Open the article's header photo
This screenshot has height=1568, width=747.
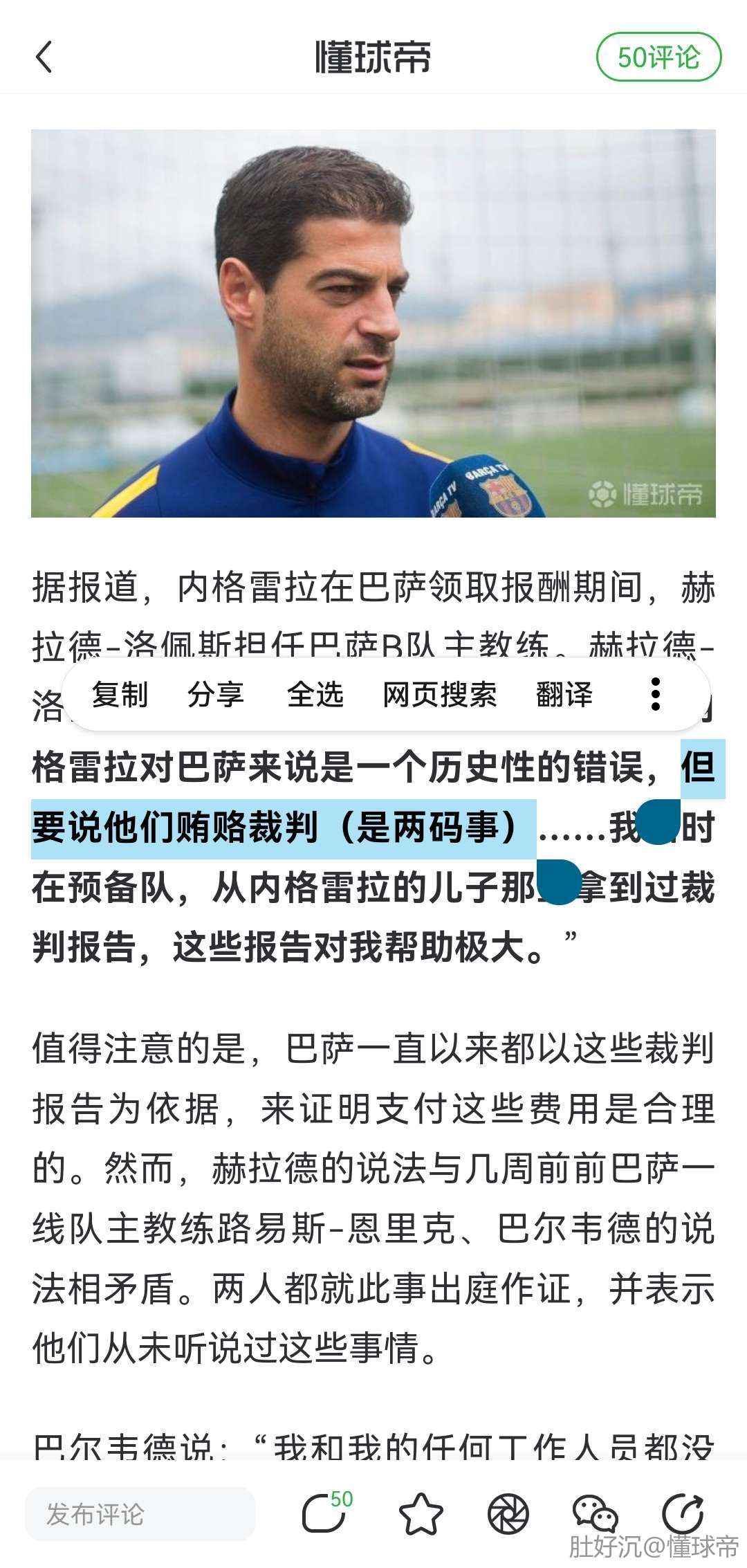pos(373,323)
